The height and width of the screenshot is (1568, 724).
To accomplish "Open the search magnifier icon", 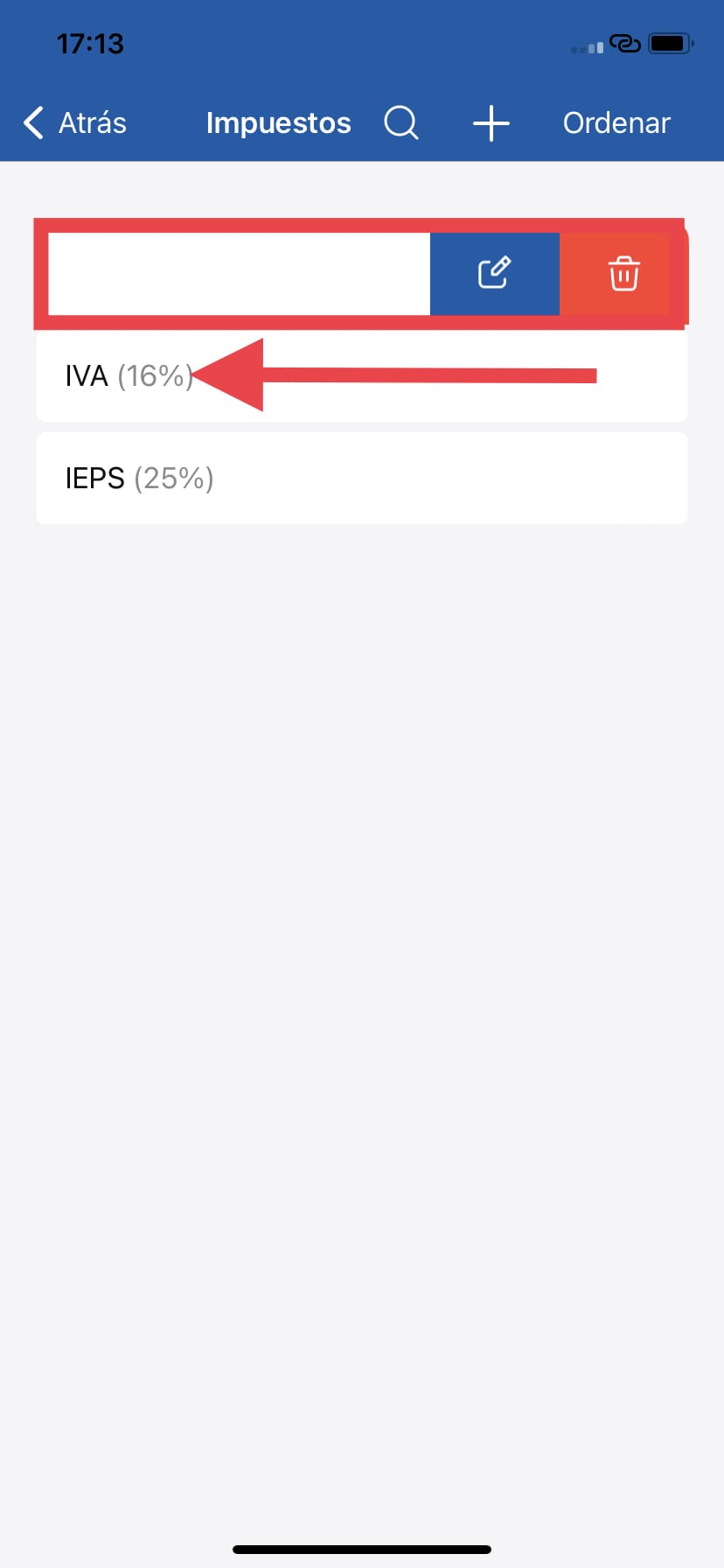I will (x=401, y=123).
